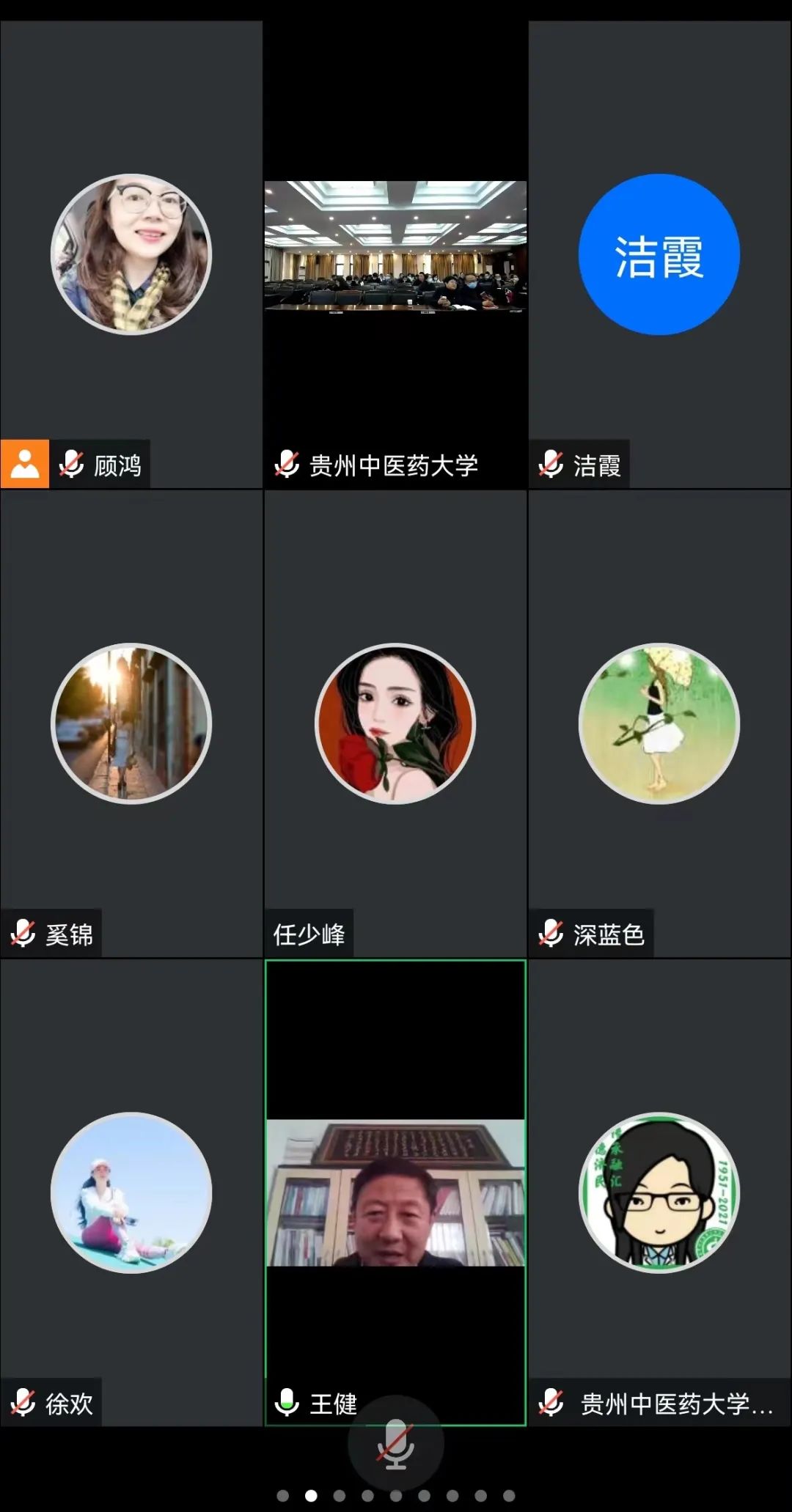
Task: Open the 深蓝色 participant tile
Action: [659, 723]
